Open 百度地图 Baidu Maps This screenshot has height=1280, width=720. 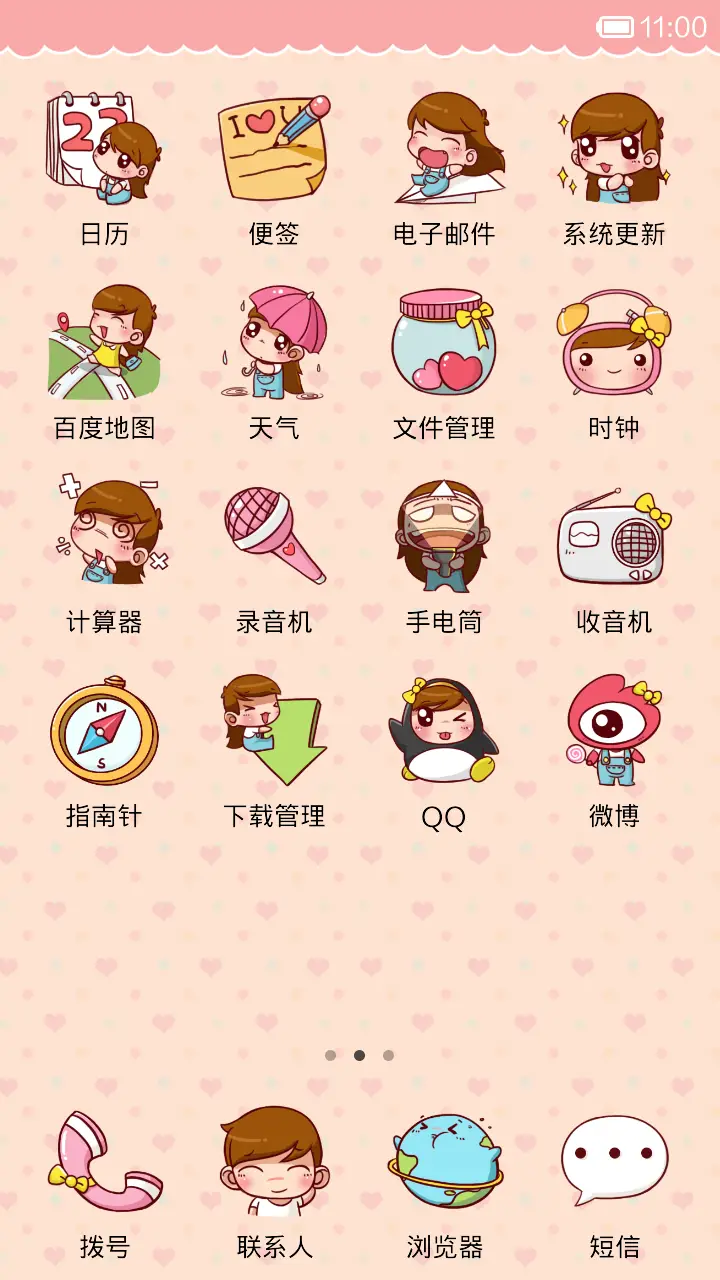(x=103, y=345)
